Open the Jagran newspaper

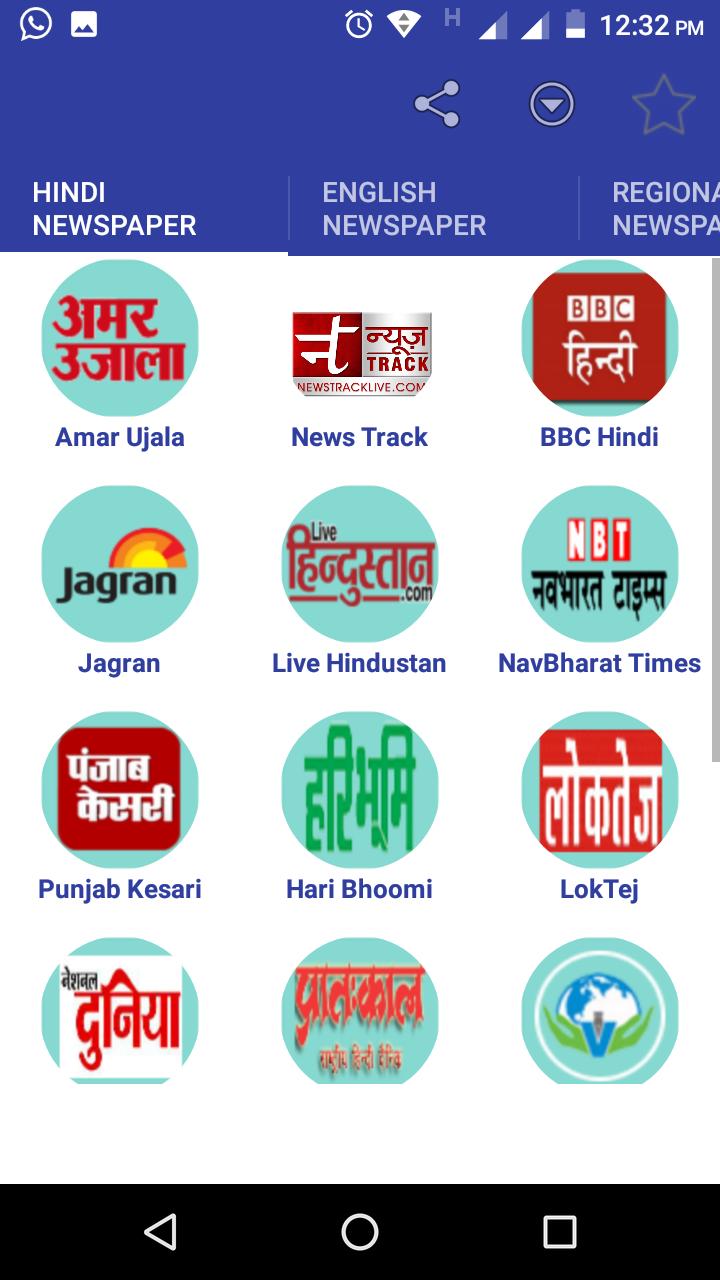[120, 581]
